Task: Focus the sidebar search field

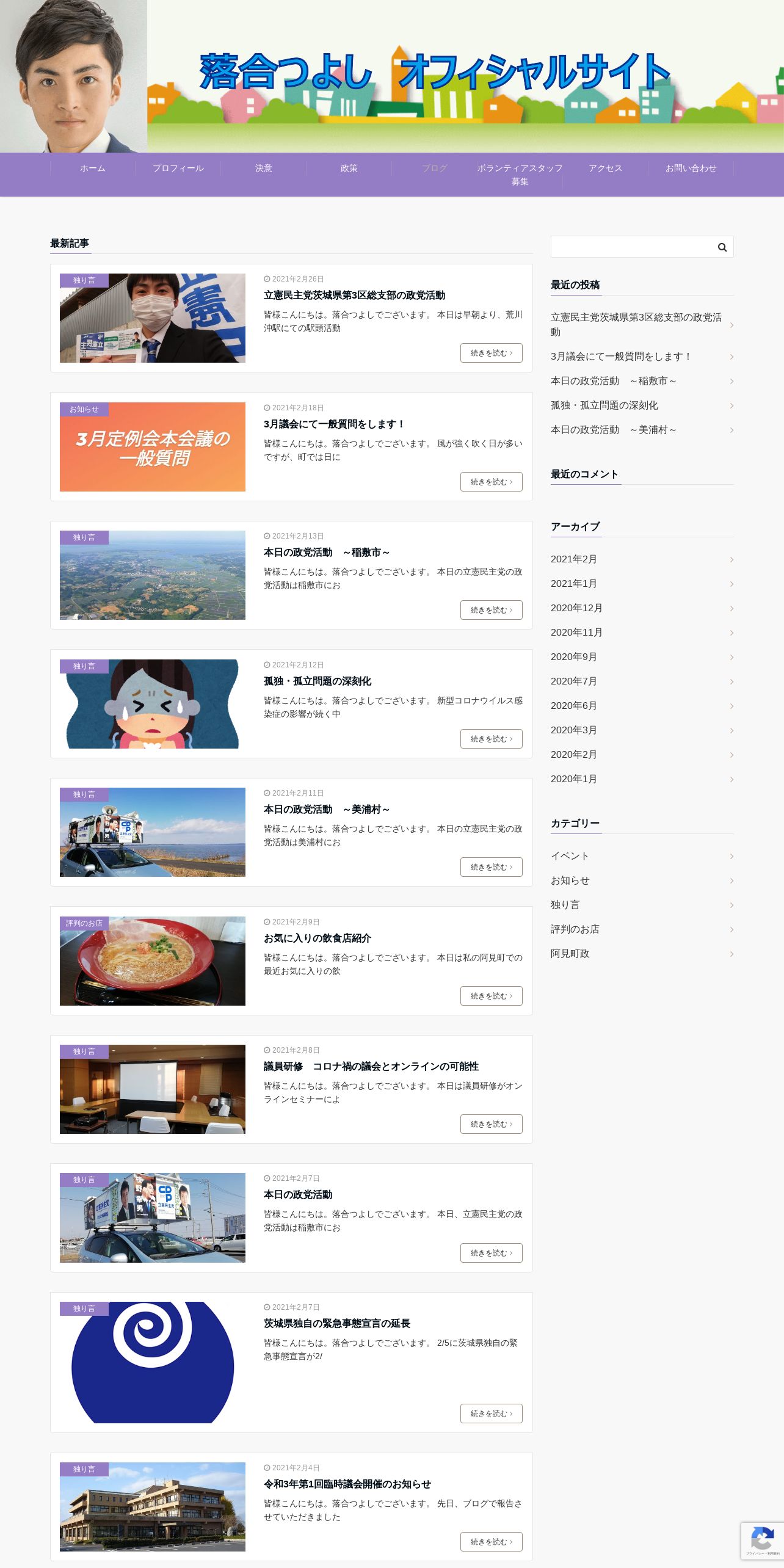Action: (632, 247)
